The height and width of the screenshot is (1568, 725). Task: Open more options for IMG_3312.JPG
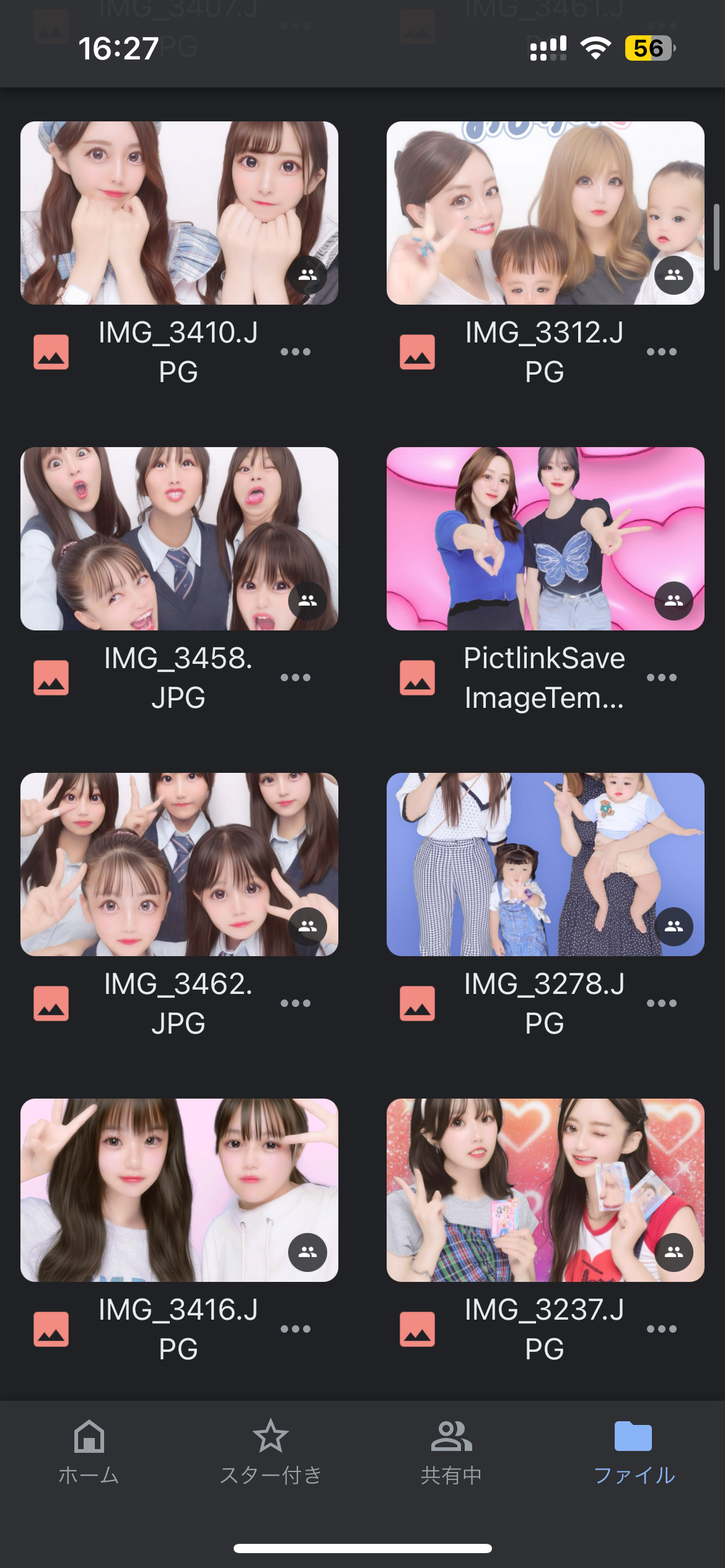click(662, 352)
